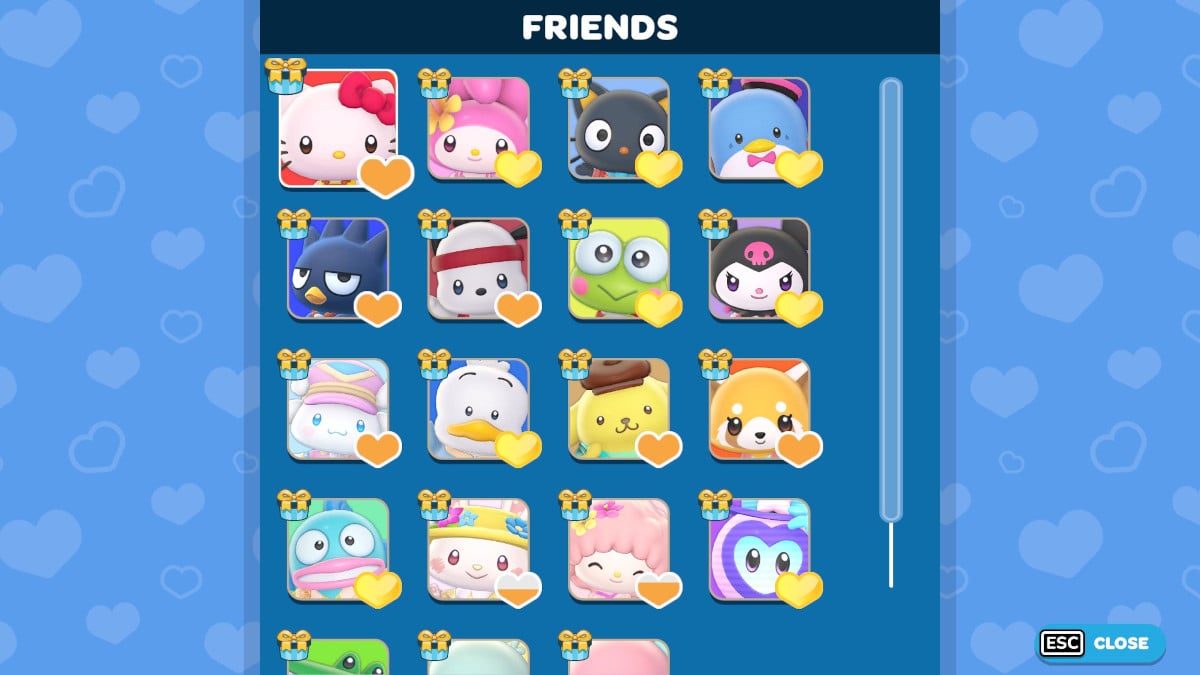The height and width of the screenshot is (675, 1200).
Task: Tap the Keroppi frog friend tile
Action: (x=618, y=268)
